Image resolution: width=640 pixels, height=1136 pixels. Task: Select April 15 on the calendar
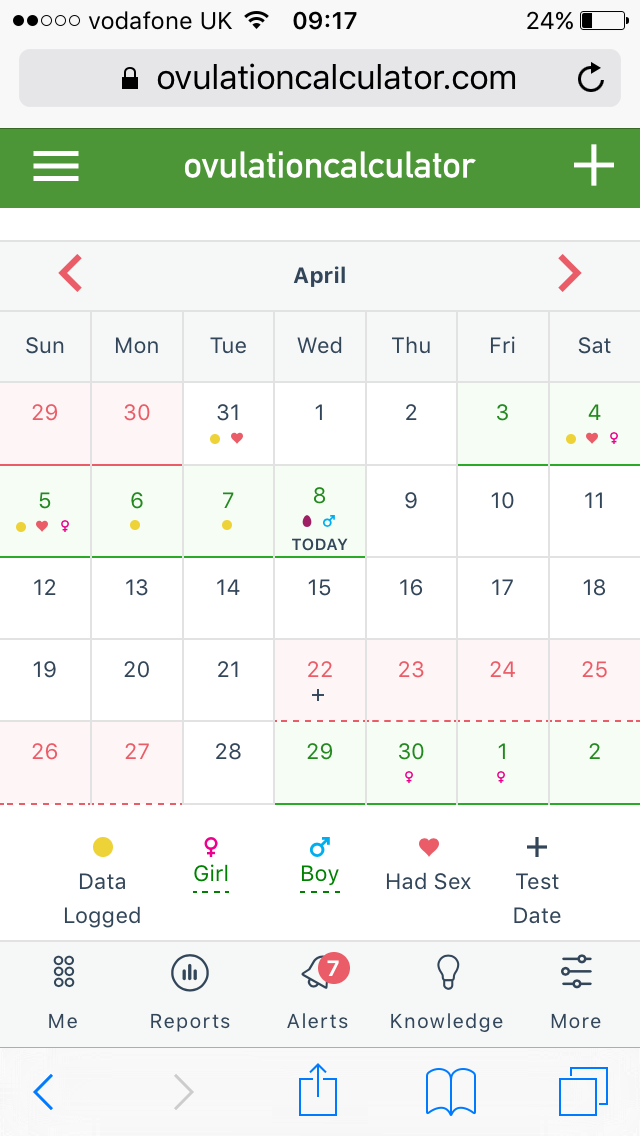click(320, 598)
